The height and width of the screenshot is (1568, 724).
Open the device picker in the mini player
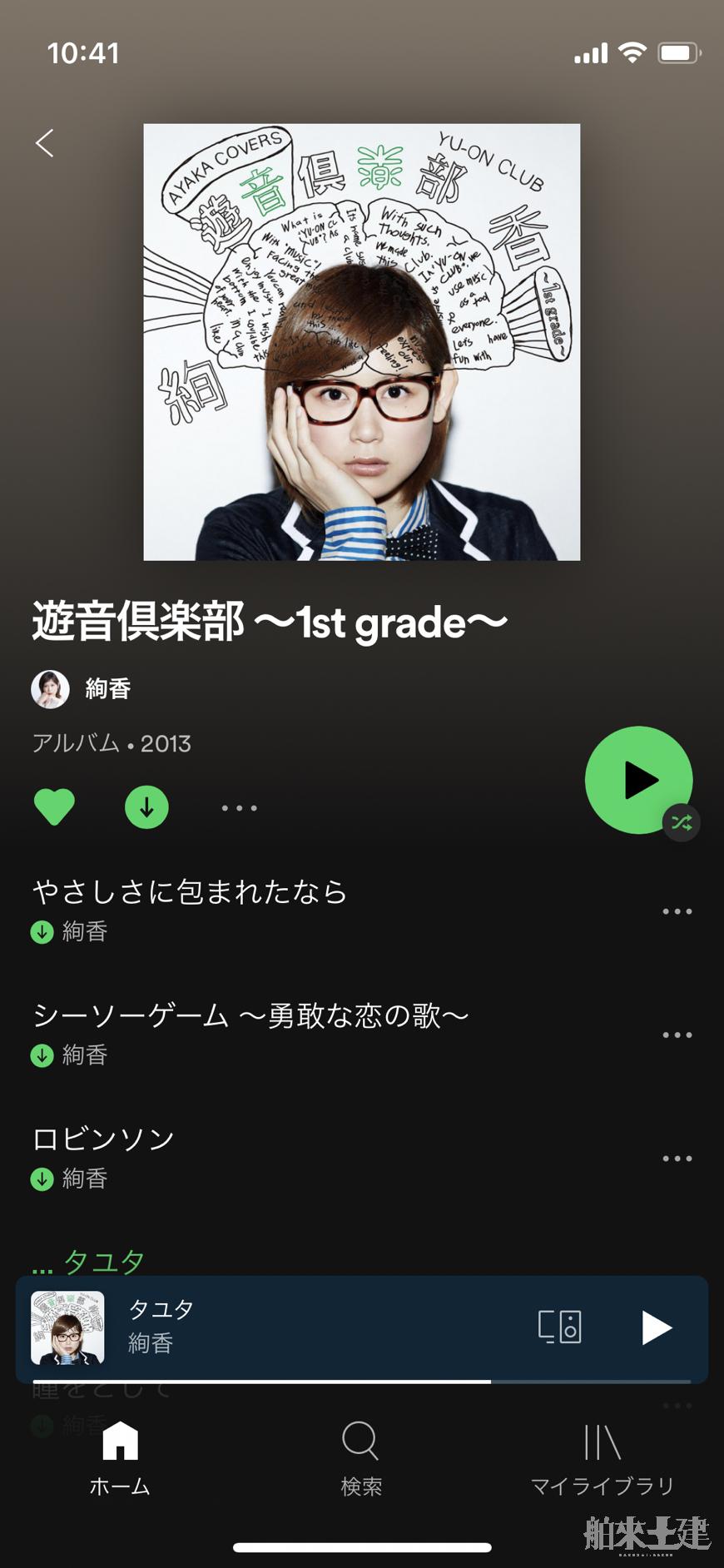pos(560,1327)
